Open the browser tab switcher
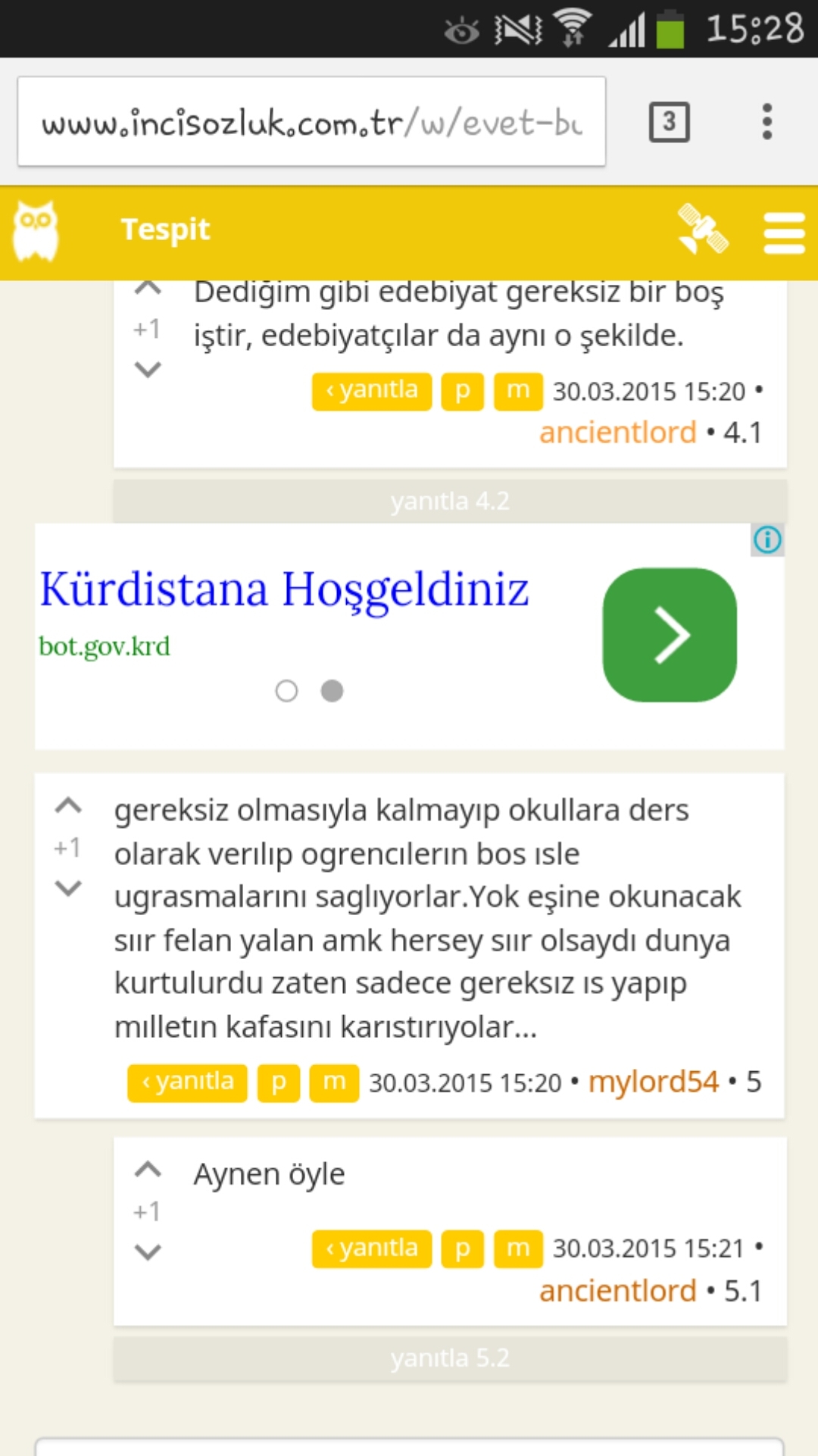Image resolution: width=818 pixels, height=1456 pixels. click(669, 122)
